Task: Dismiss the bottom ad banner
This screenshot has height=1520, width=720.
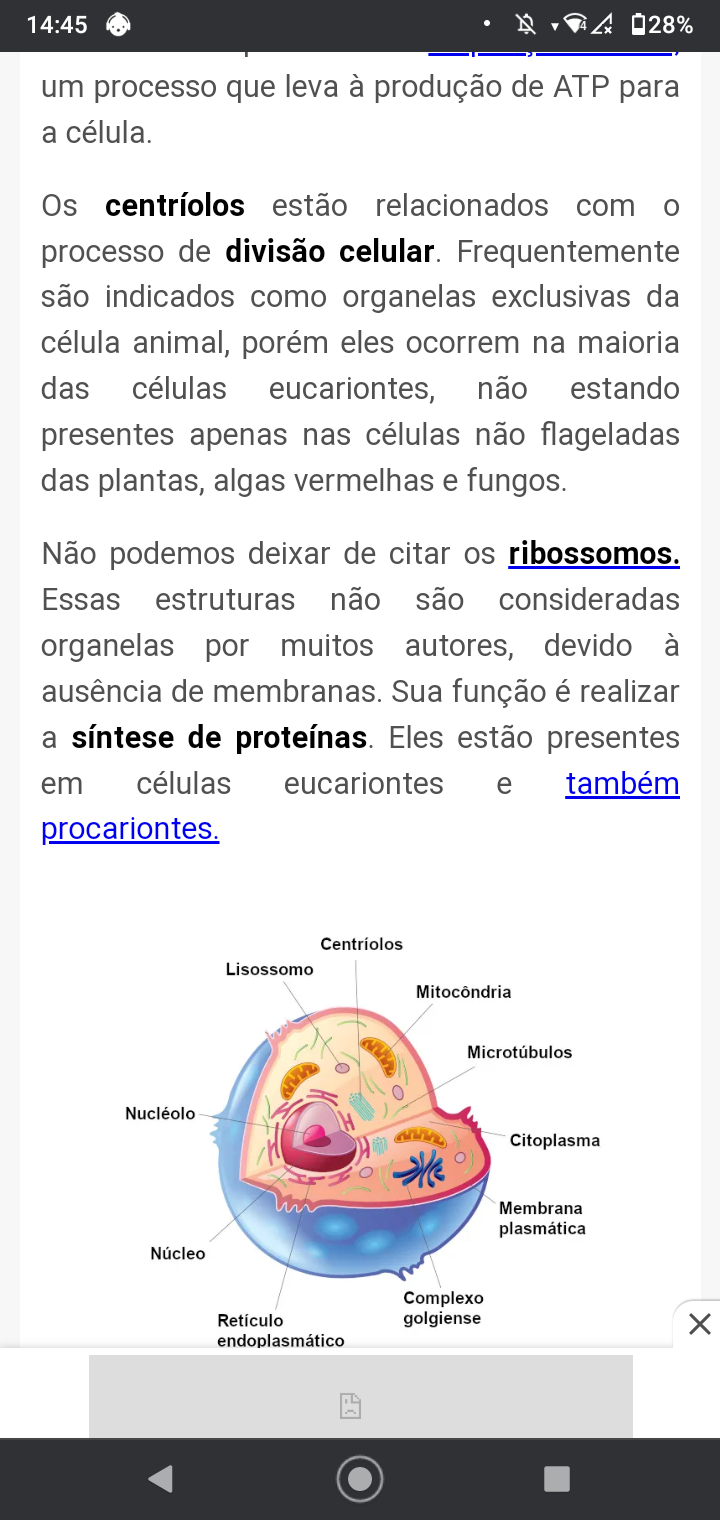Action: point(699,1324)
